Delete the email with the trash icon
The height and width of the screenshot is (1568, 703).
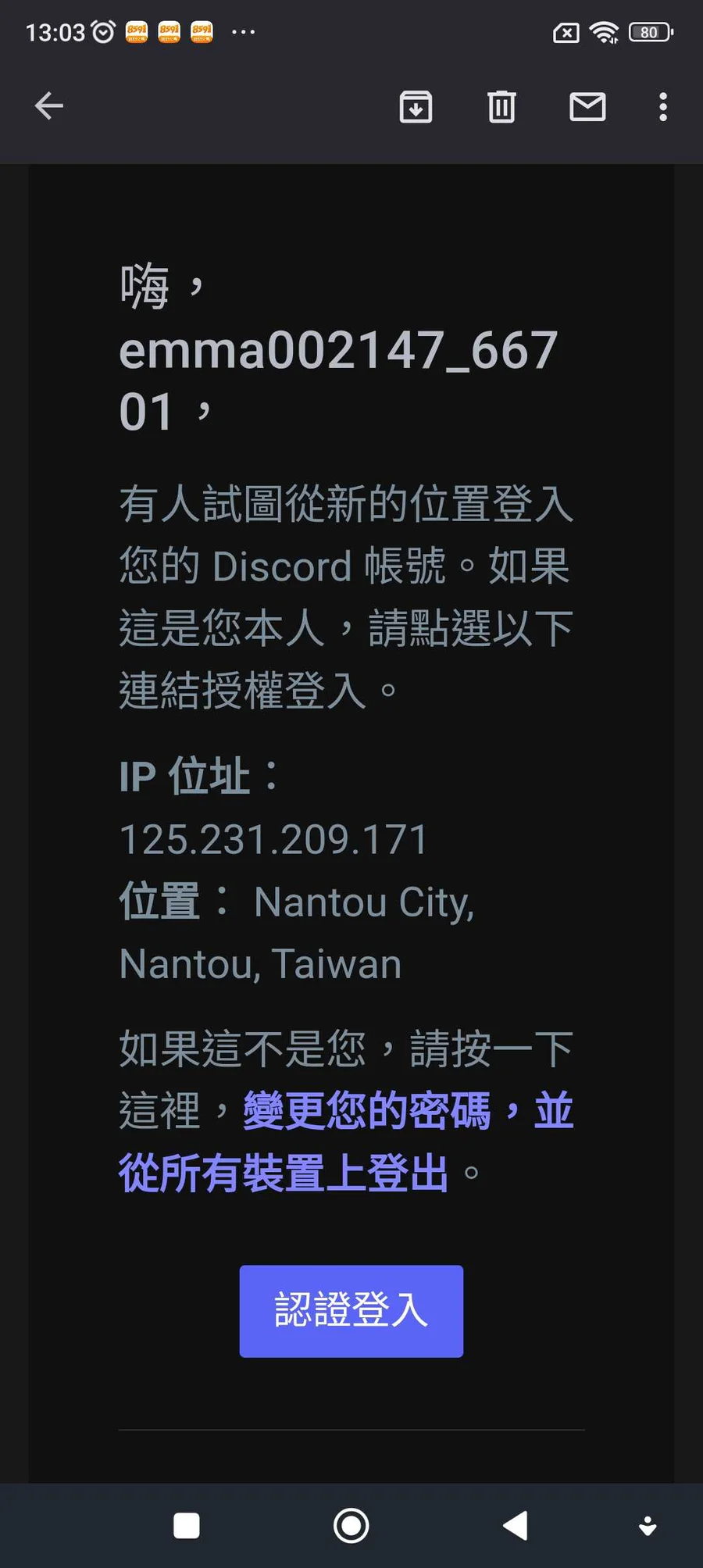click(x=501, y=107)
